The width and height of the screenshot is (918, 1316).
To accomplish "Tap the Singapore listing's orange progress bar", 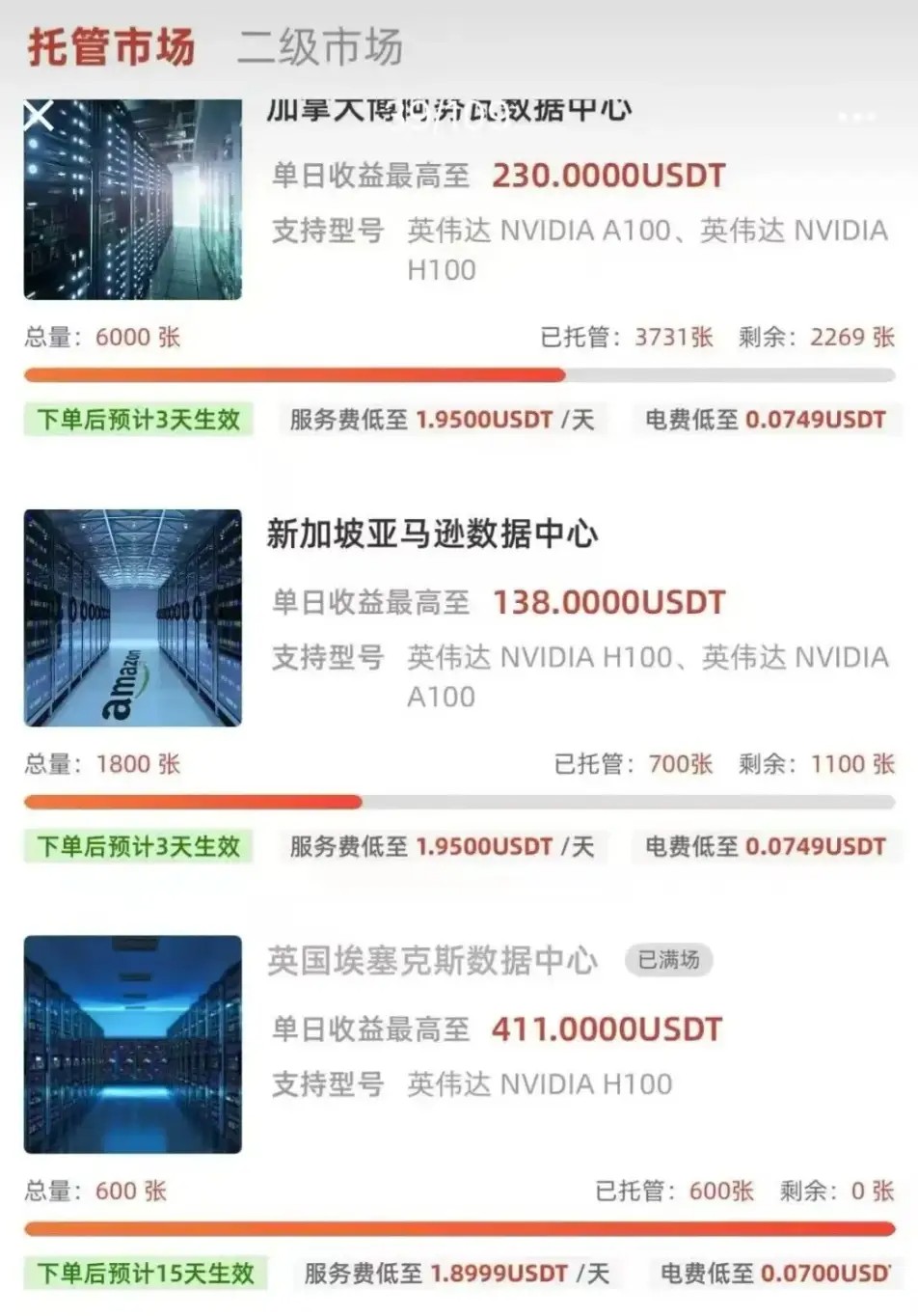I will click(193, 801).
